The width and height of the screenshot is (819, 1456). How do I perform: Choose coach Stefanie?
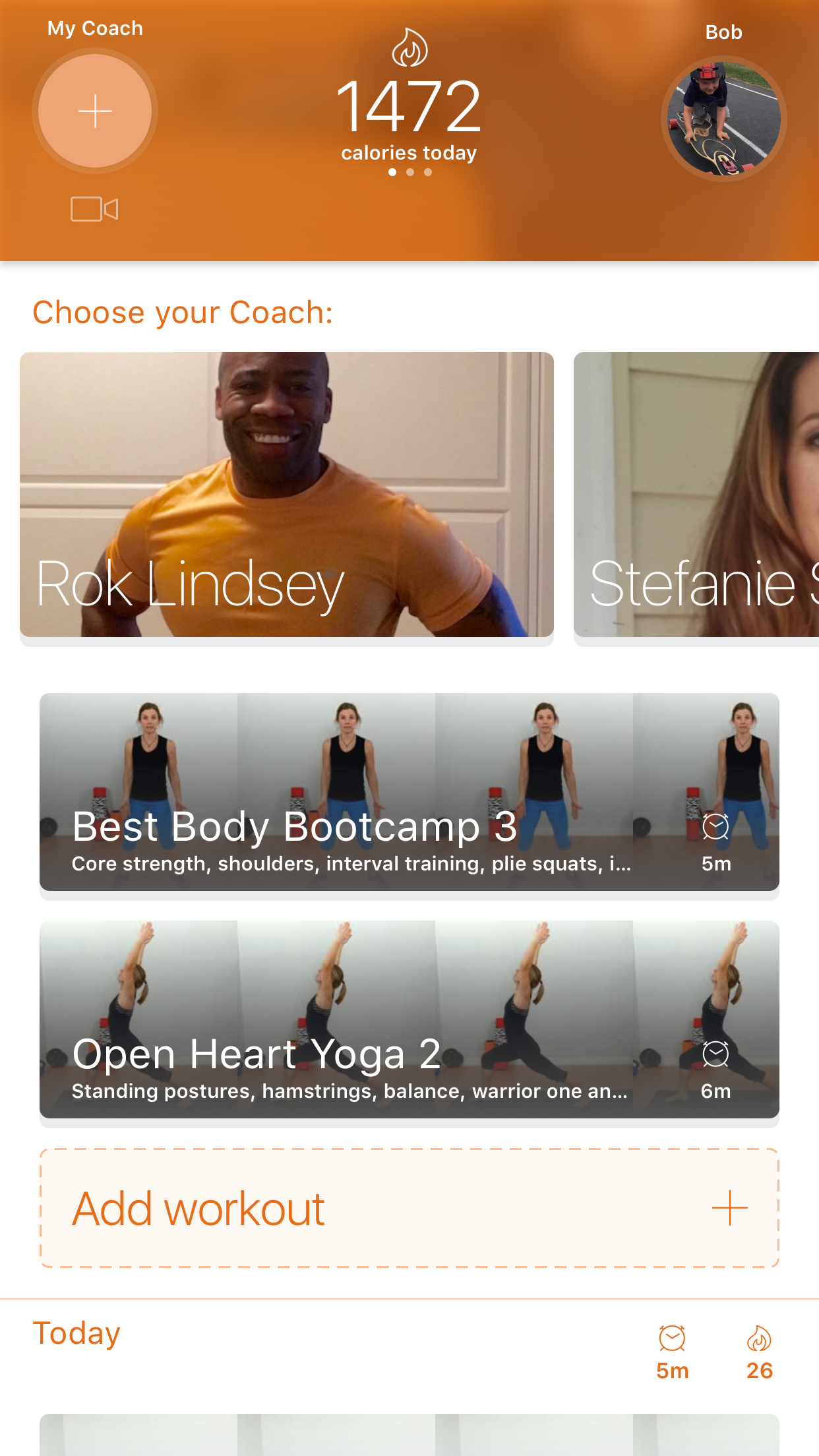(x=696, y=495)
